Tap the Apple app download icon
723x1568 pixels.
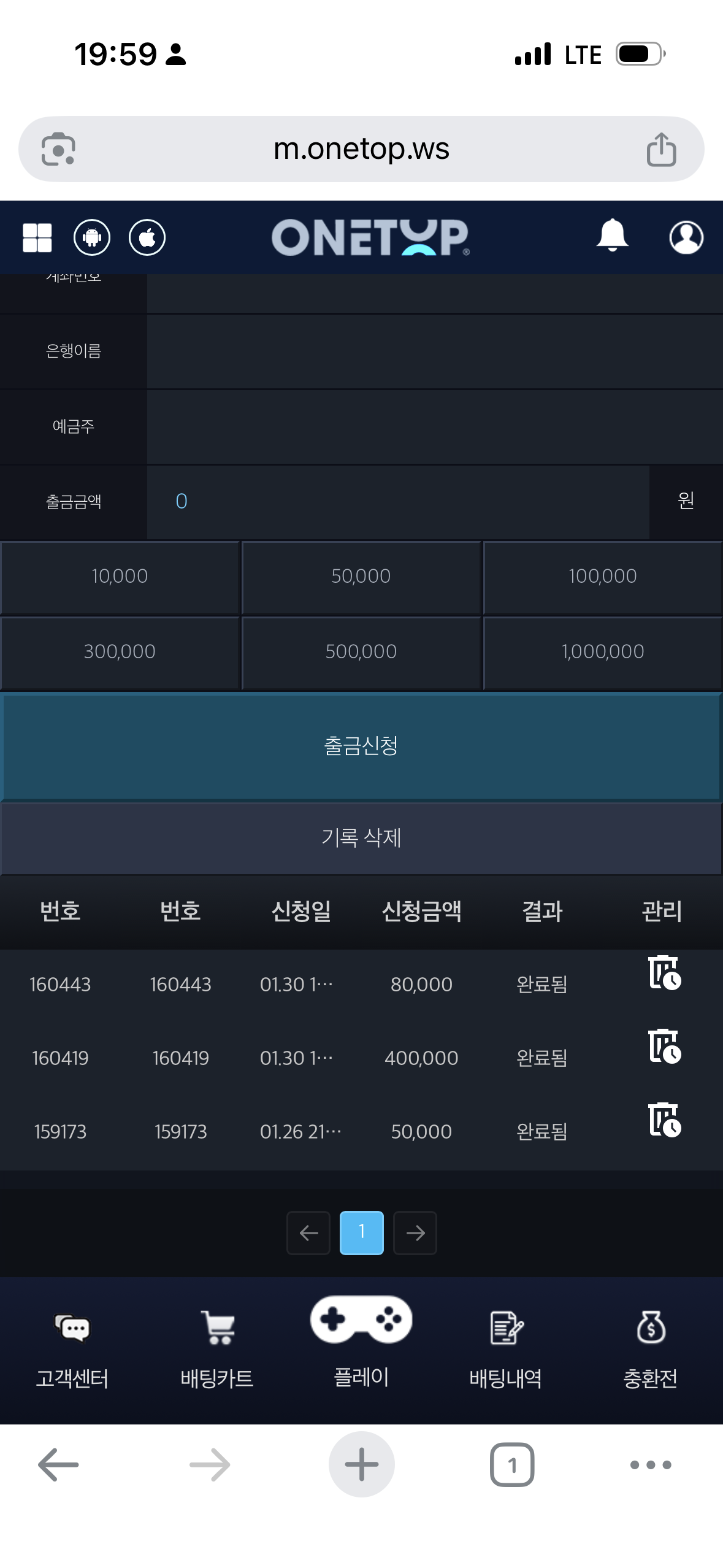147,237
